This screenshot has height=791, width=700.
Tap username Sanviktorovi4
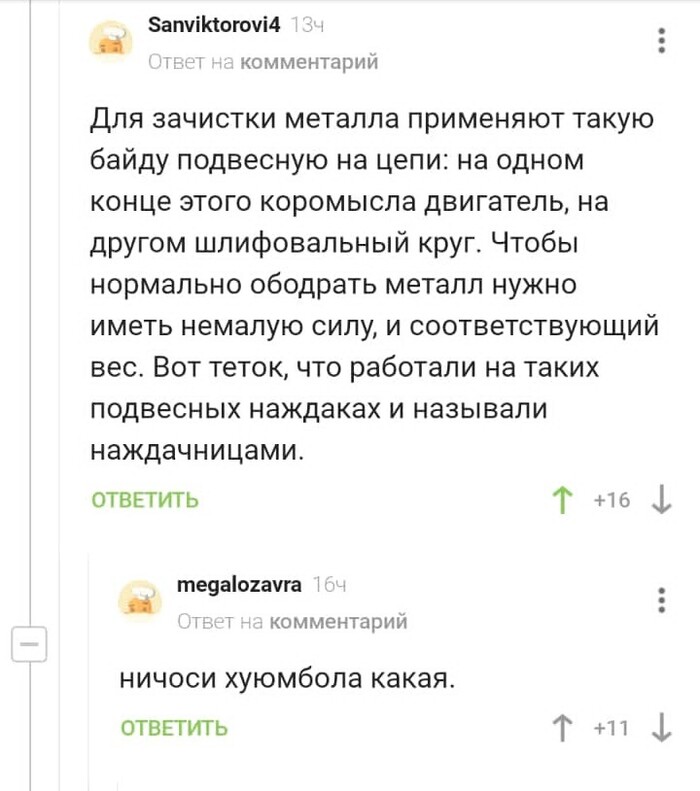coord(214,25)
